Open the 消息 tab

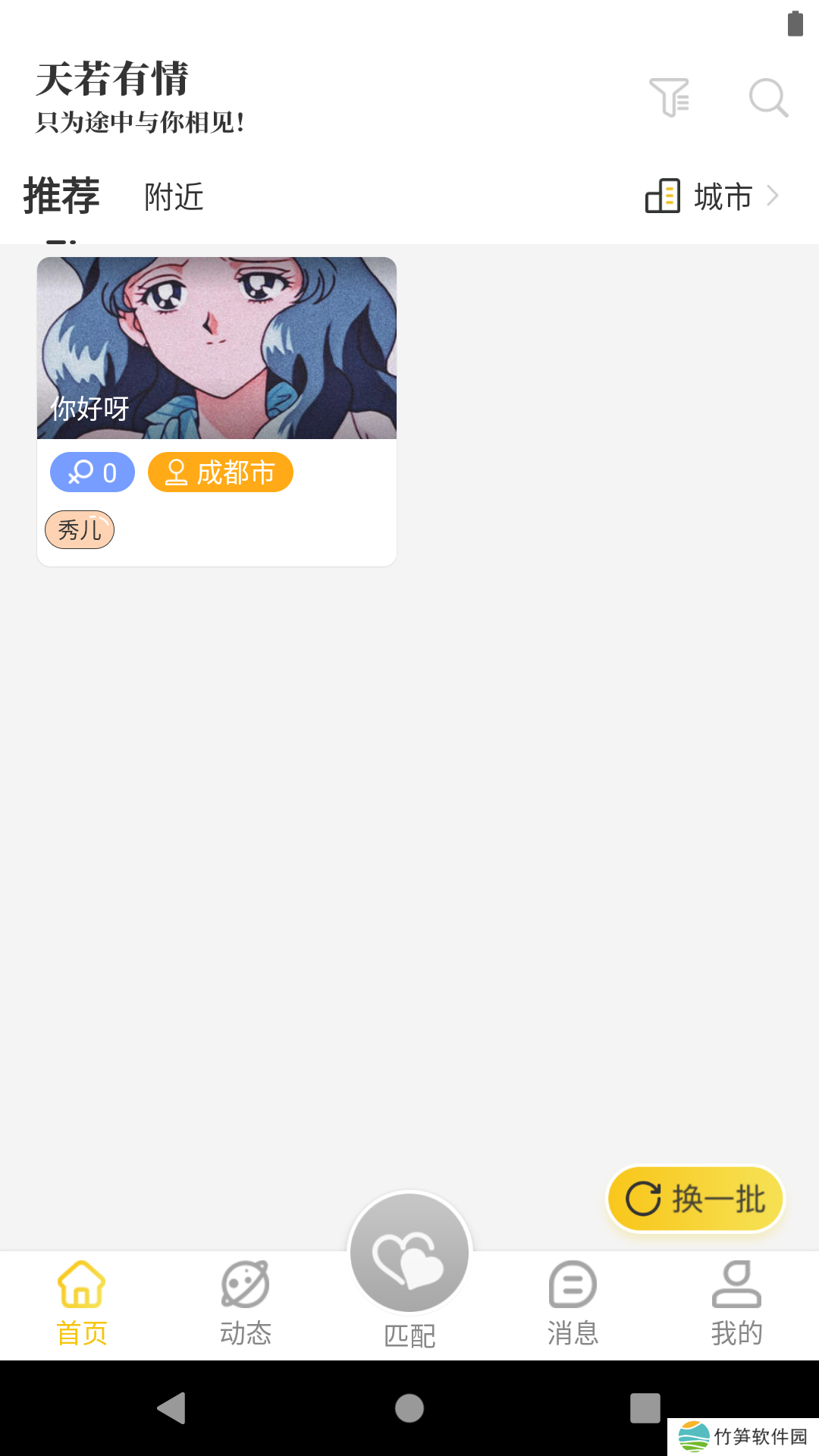(x=573, y=1303)
